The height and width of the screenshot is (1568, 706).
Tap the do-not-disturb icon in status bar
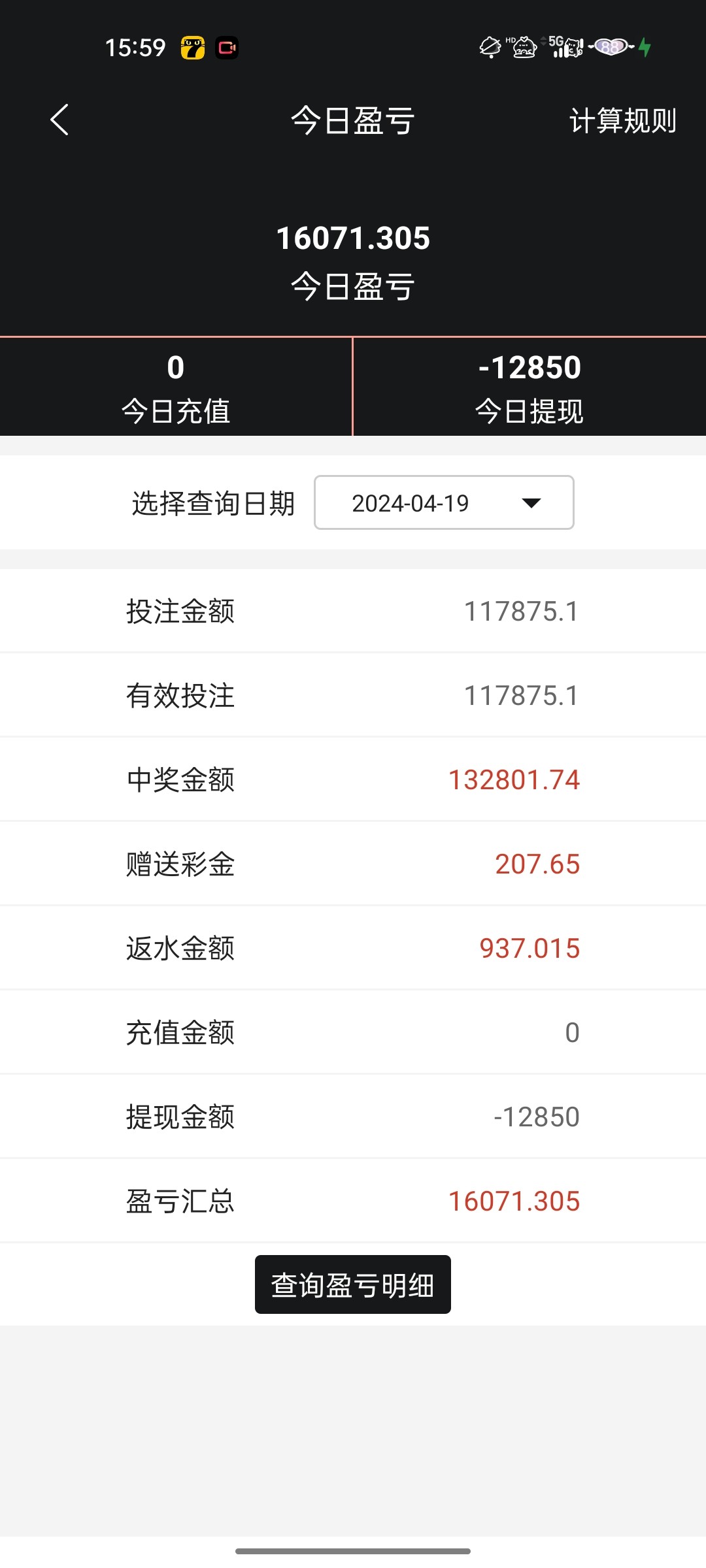tap(489, 46)
